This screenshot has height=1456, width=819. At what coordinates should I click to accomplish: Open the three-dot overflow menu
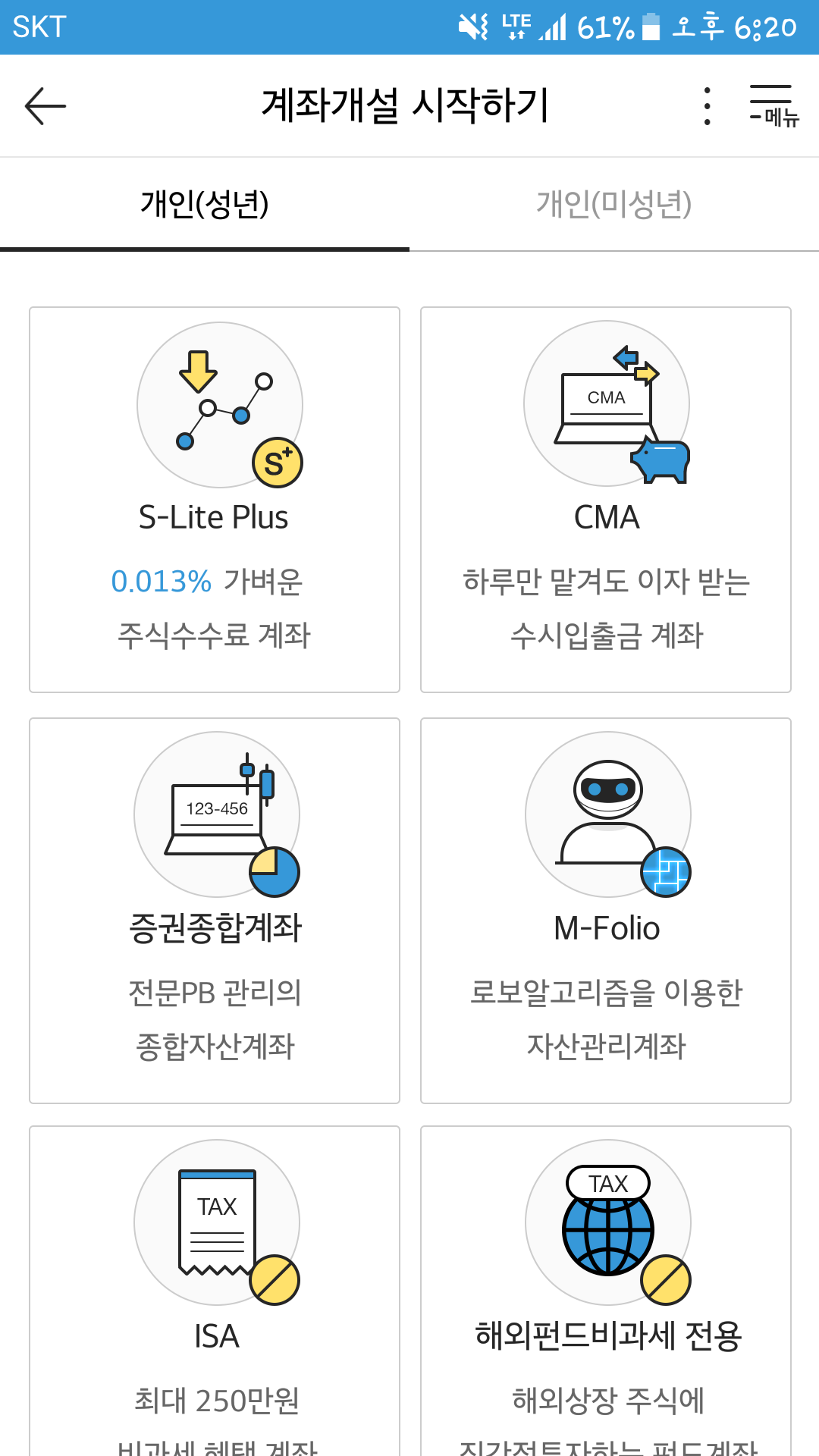[707, 105]
